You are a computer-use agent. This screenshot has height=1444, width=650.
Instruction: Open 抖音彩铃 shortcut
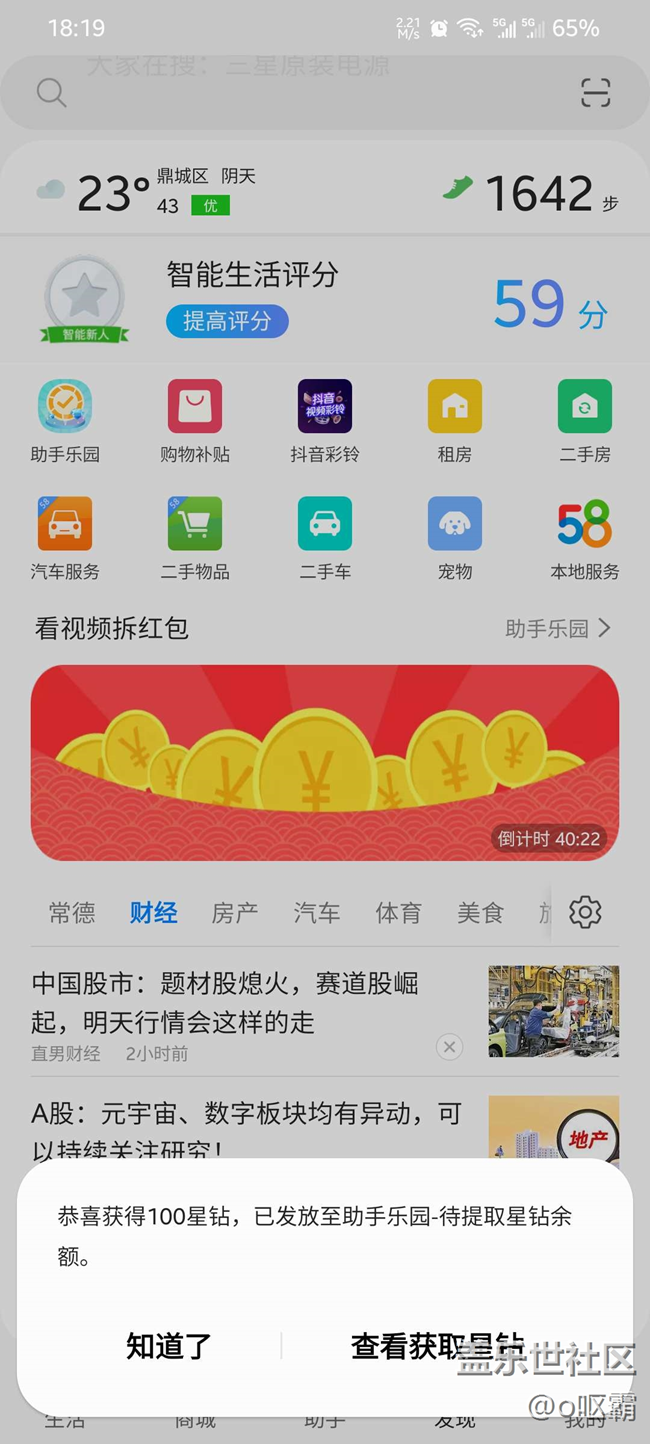click(x=325, y=420)
